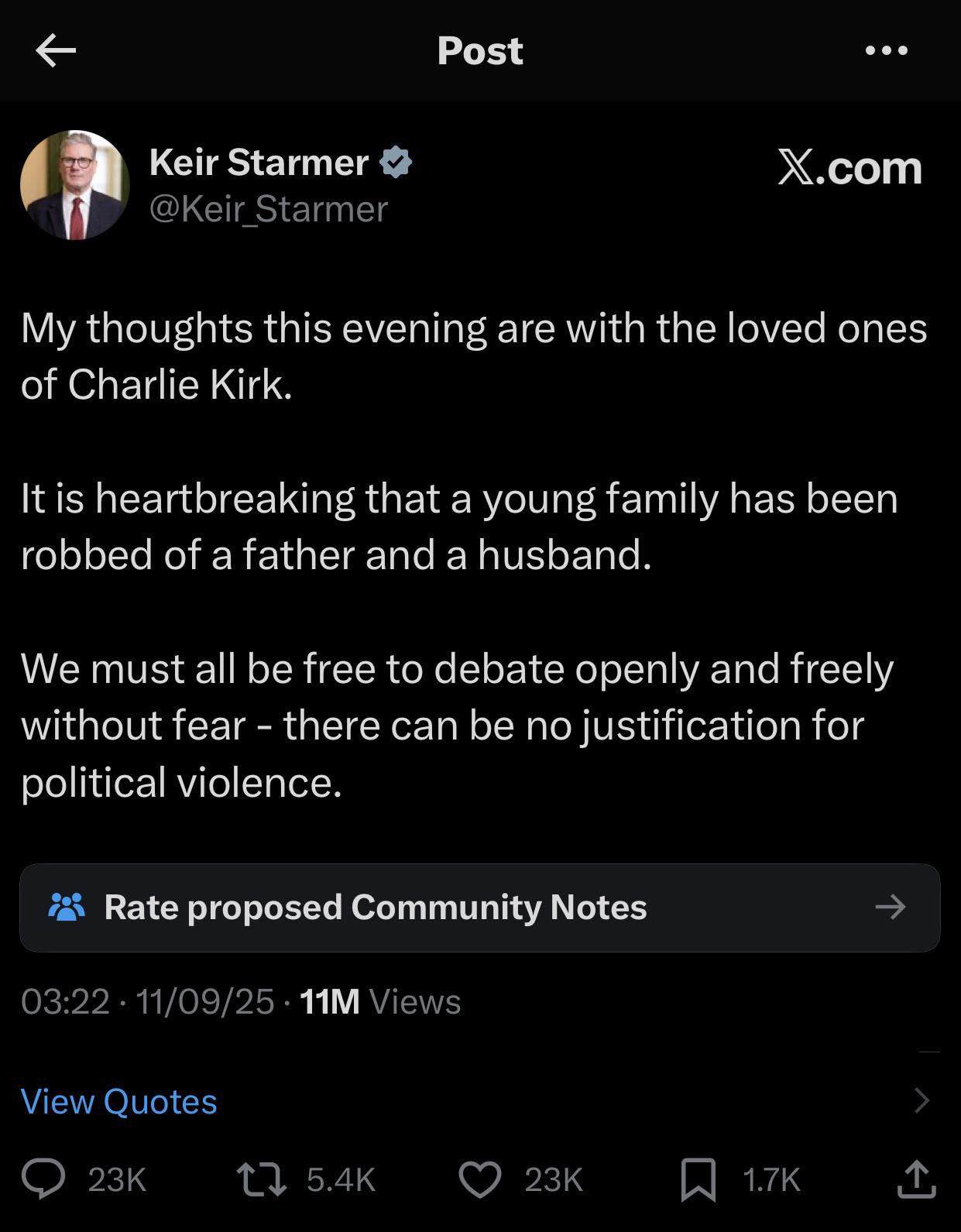
Task: Open View Quotes
Action: [x=119, y=1101]
